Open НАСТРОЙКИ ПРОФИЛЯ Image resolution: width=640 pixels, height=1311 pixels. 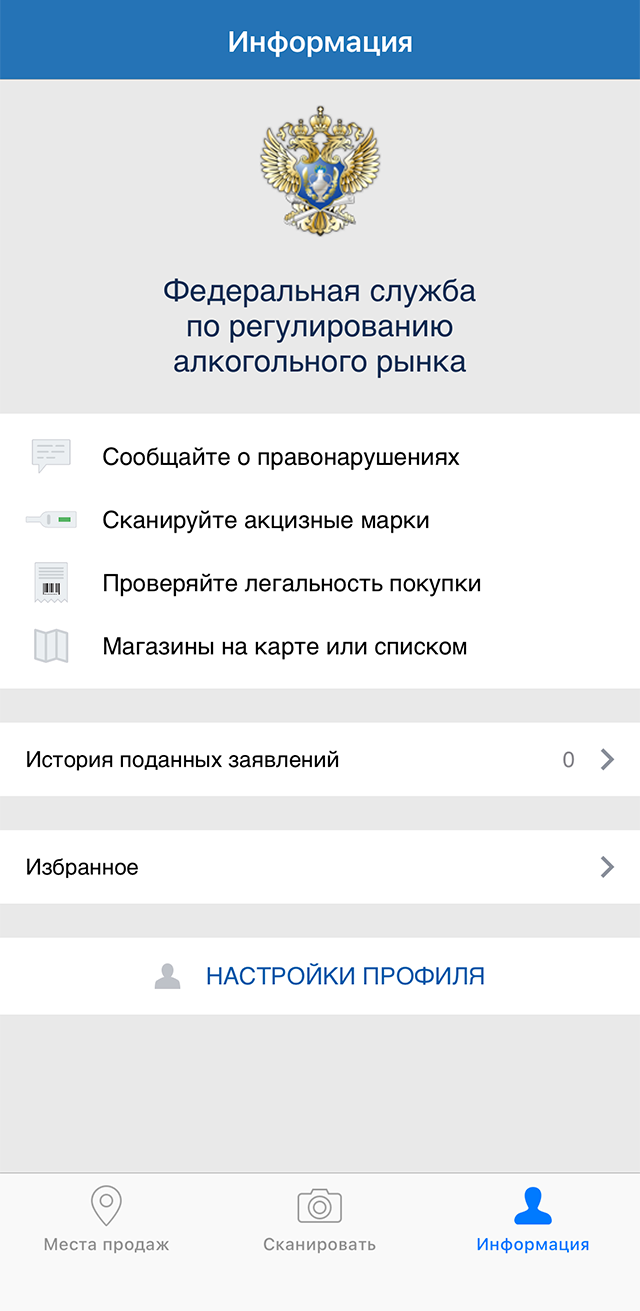point(320,976)
